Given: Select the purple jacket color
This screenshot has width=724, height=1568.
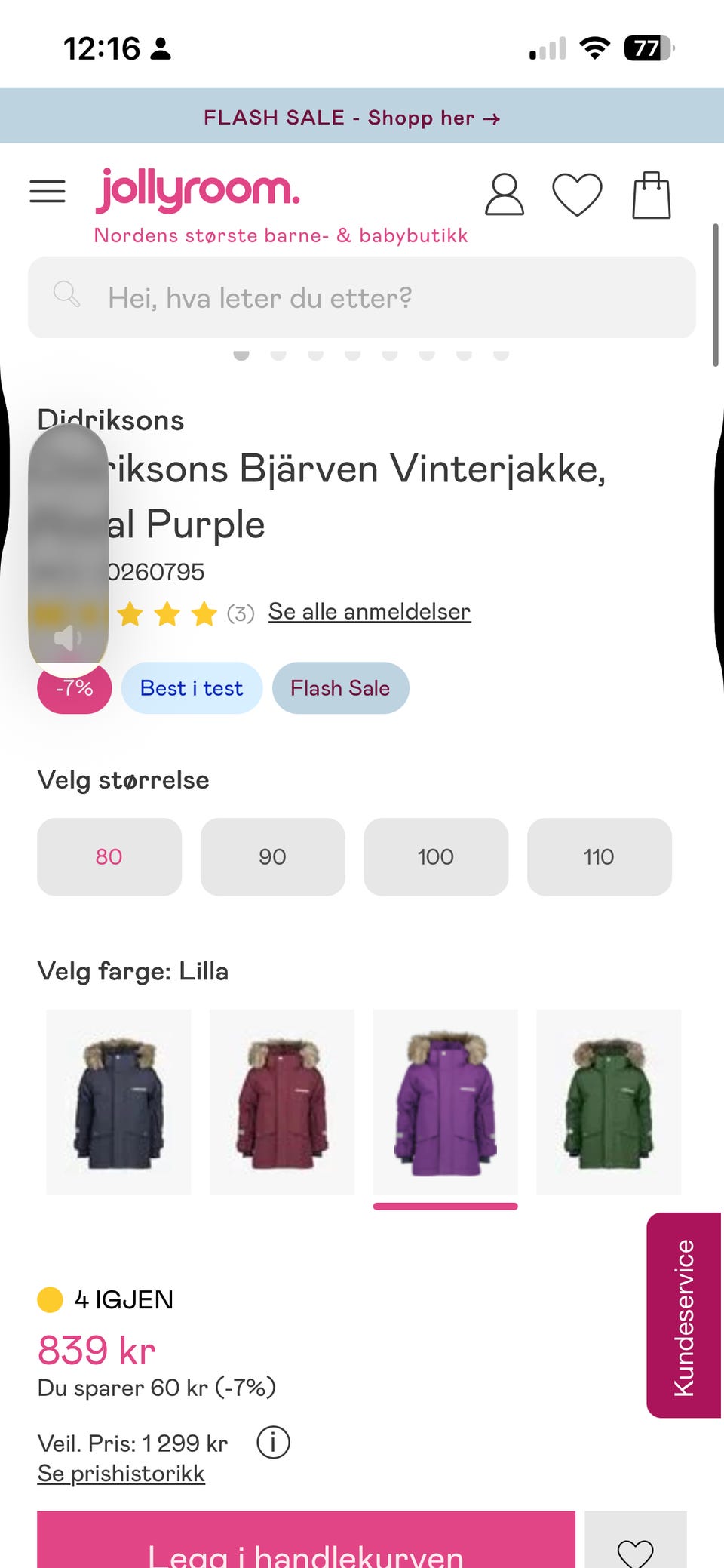Looking at the screenshot, I should (445, 1102).
